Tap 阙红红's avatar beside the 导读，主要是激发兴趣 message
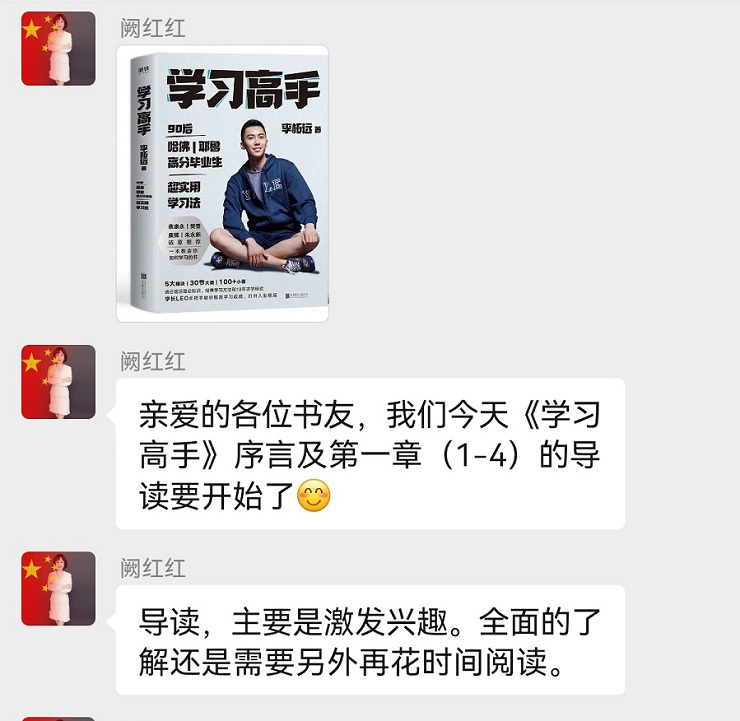The image size is (740, 721). [59, 588]
